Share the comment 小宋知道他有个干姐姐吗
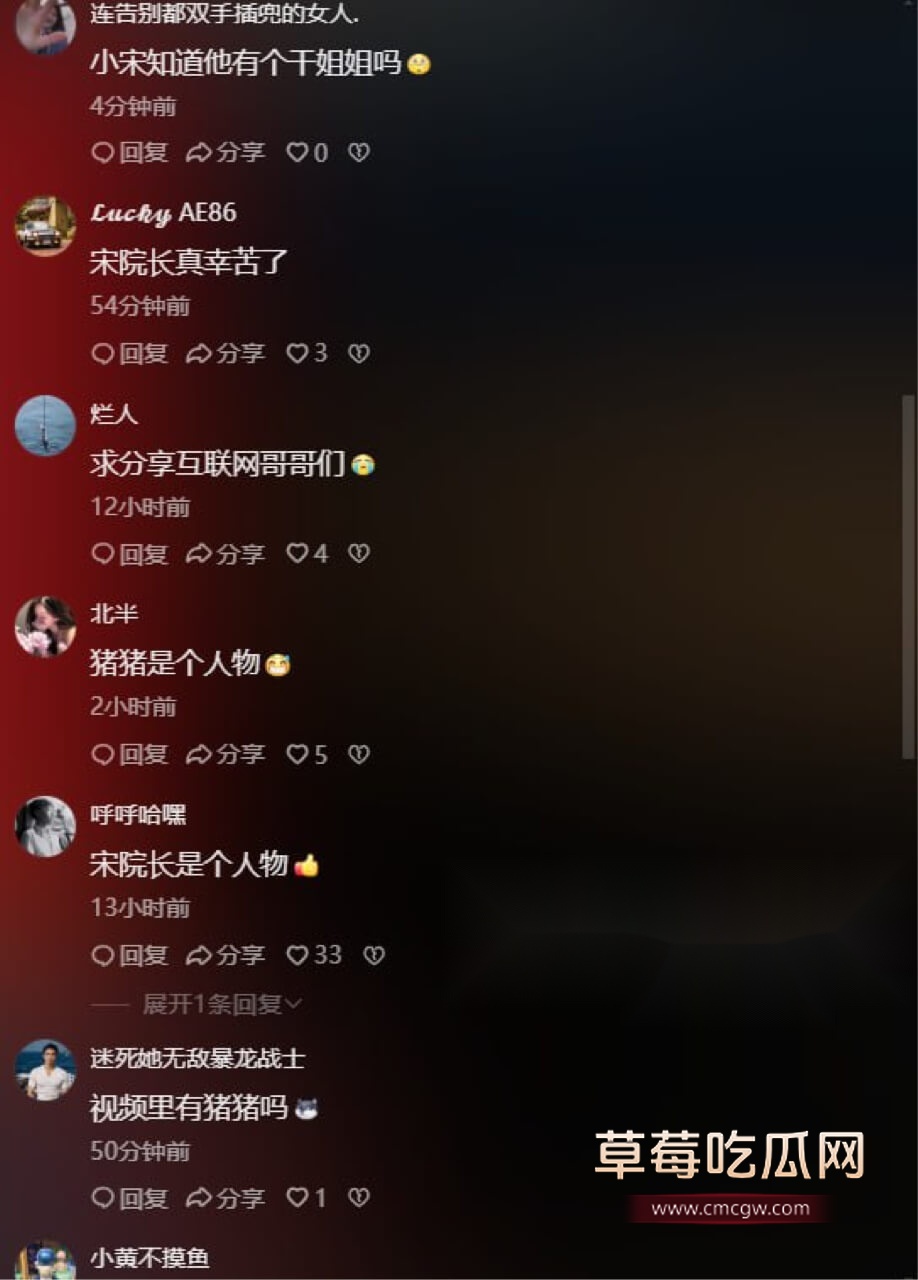918x1280 pixels. coord(226,152)
